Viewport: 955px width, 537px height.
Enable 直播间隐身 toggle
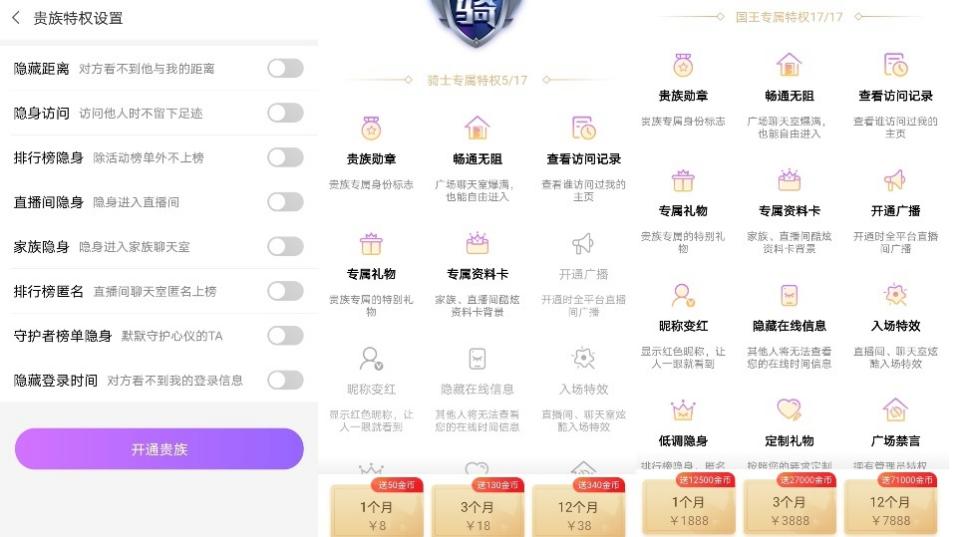[x=285, y=202]
